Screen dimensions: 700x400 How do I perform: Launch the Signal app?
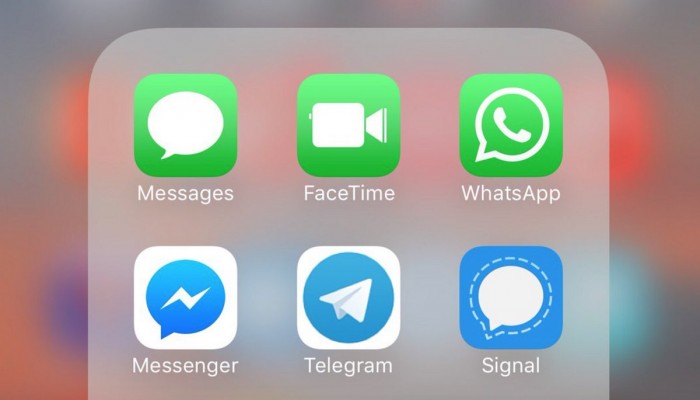(x=510, y=297)
